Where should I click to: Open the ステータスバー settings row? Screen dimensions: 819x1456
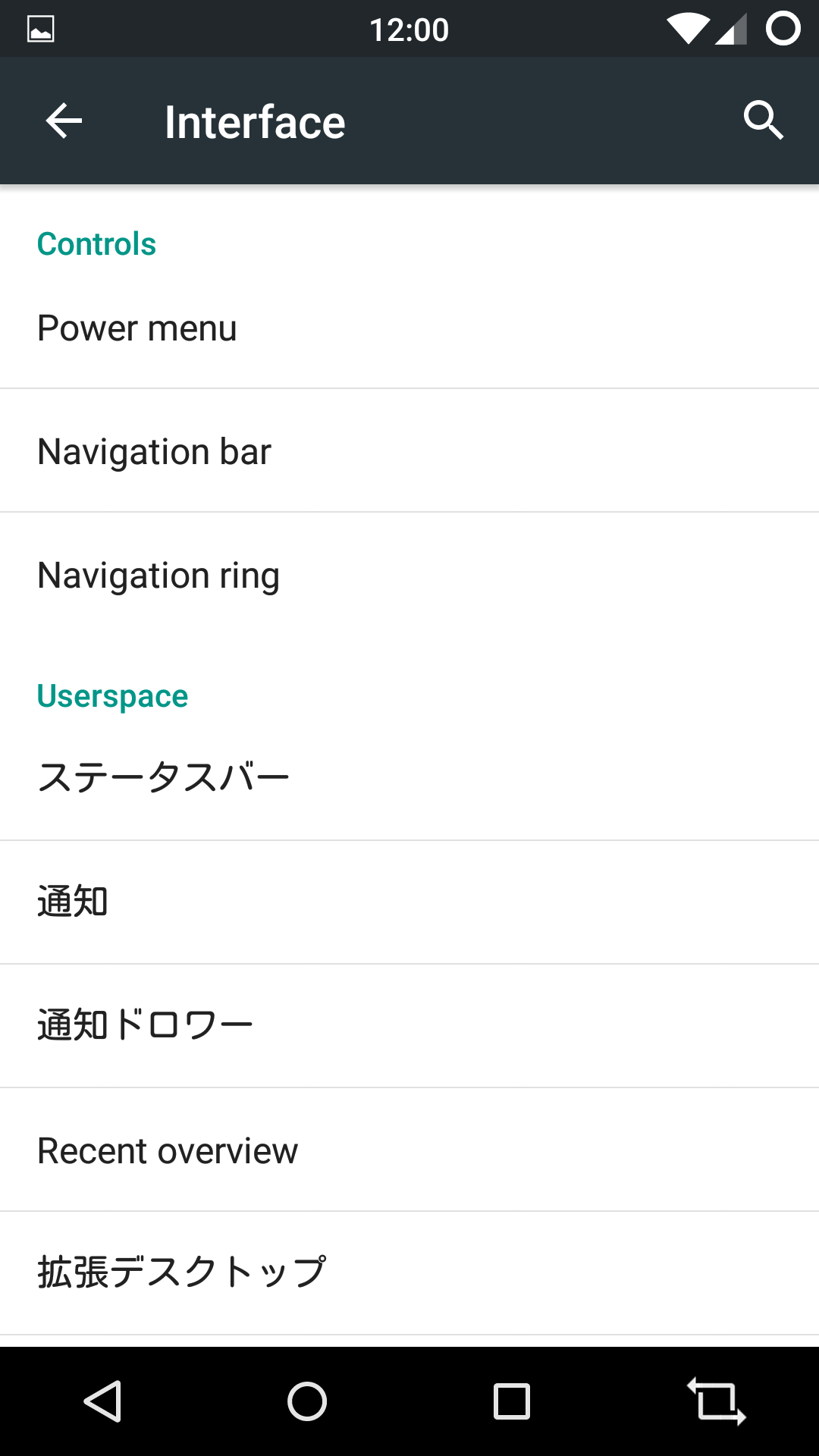[409, 779]
